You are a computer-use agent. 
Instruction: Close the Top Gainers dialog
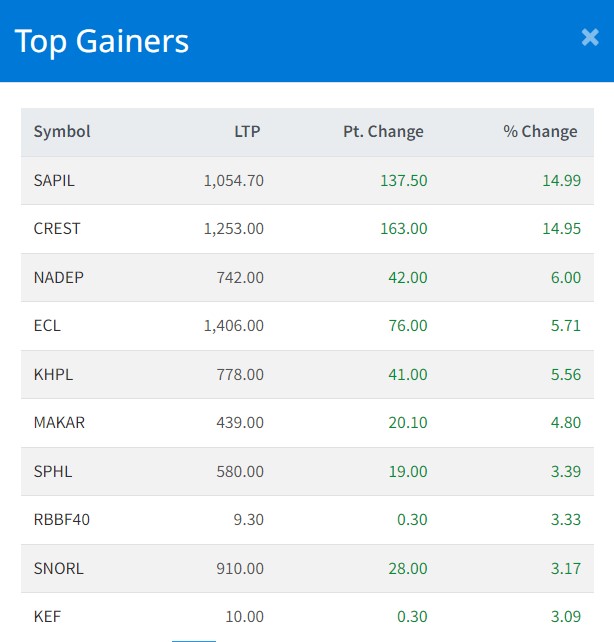tap(590, 38)
